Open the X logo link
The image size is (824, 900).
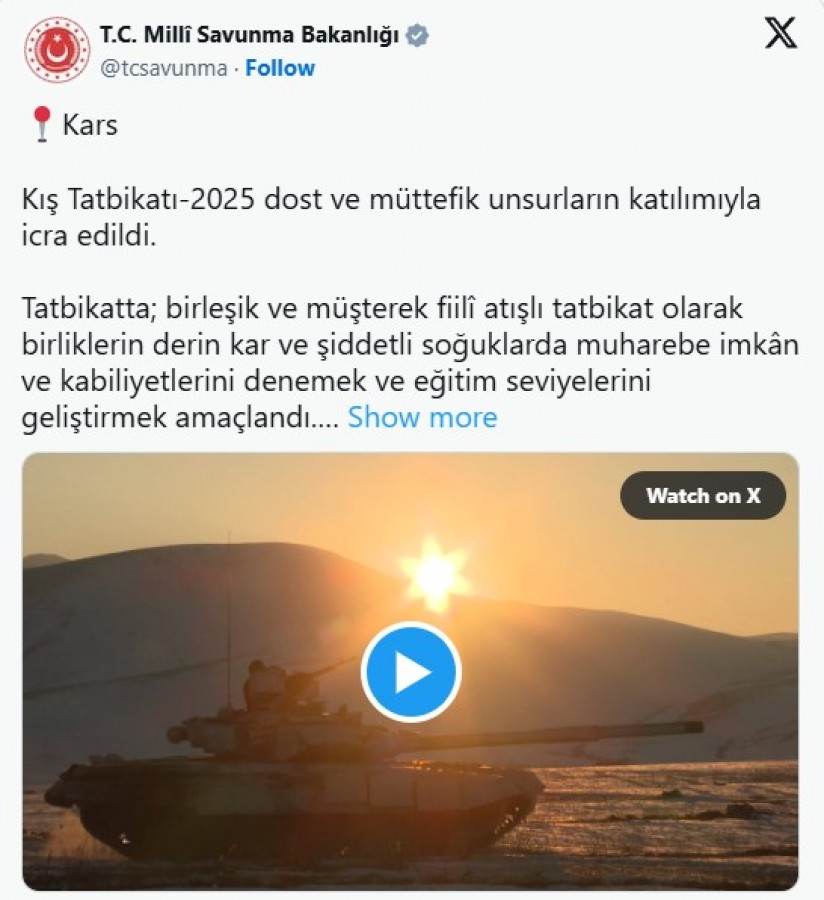780,33
